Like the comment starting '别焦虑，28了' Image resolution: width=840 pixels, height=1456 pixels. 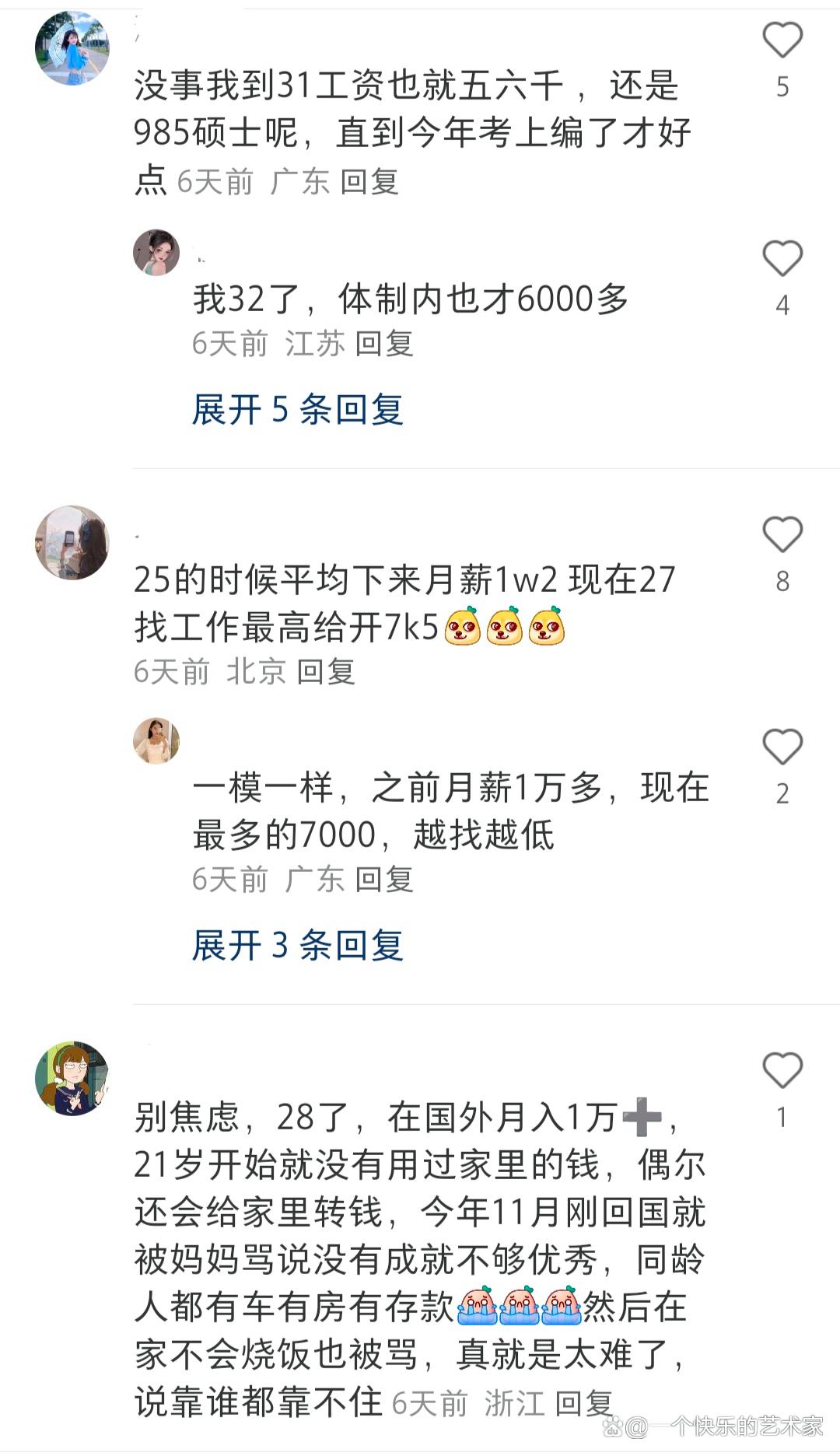coord(782,1071)
